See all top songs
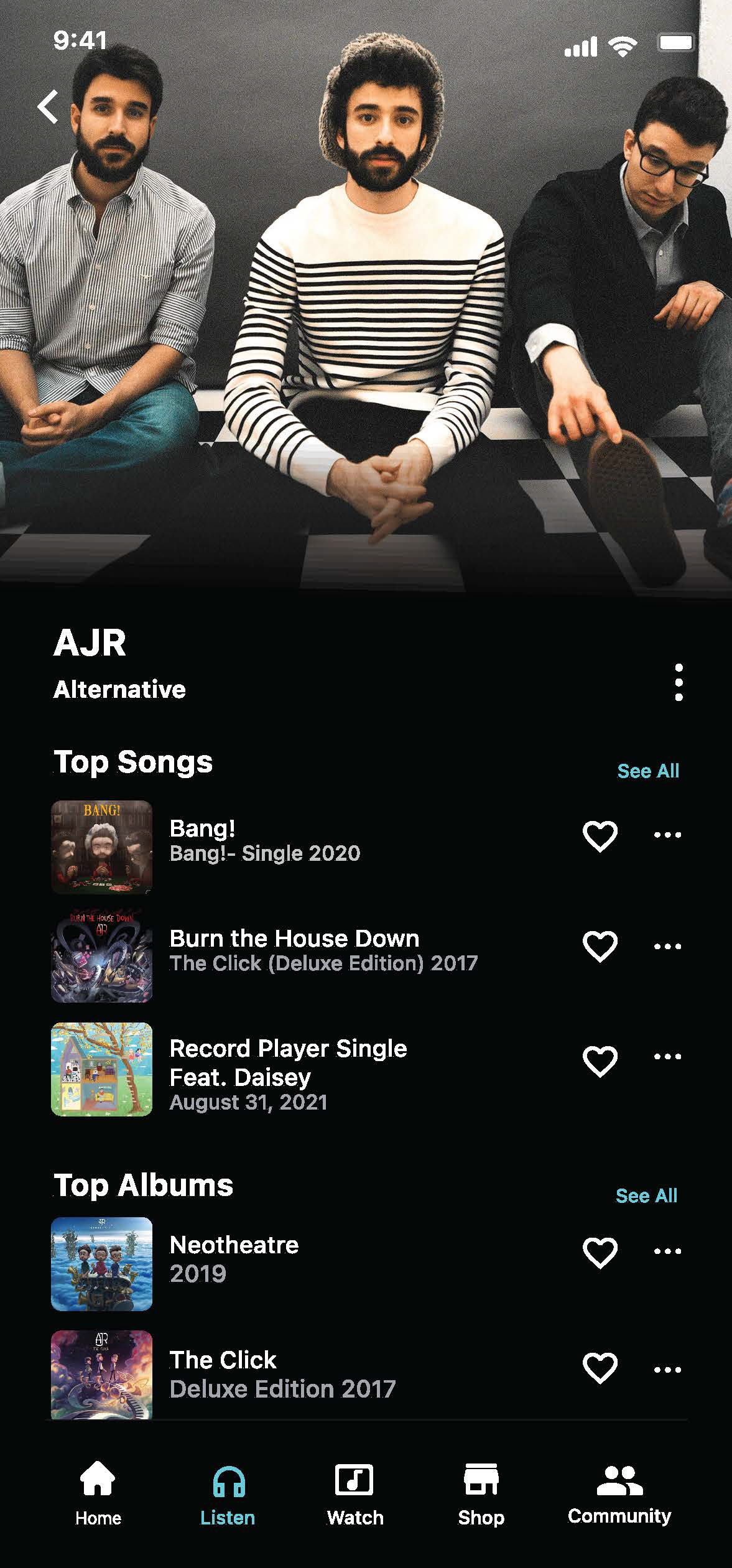This screenshot has height=1568, width=732. click(647, 771)
